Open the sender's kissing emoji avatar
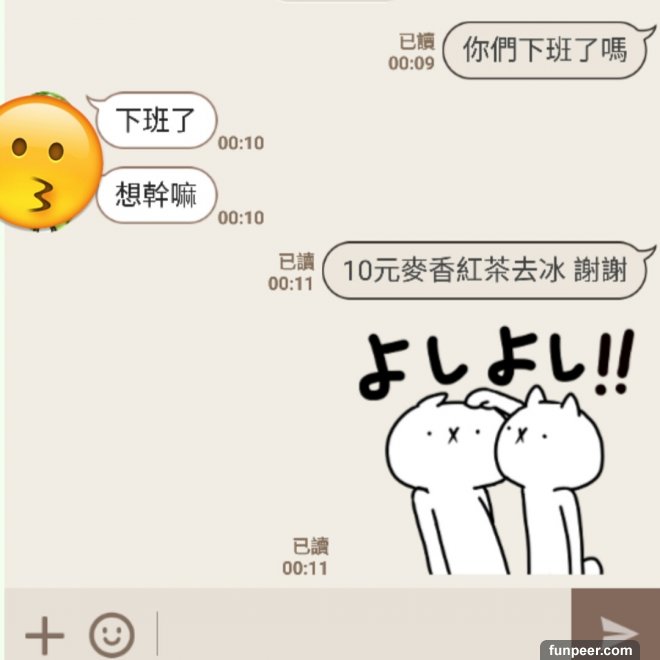 click(45, 161)
